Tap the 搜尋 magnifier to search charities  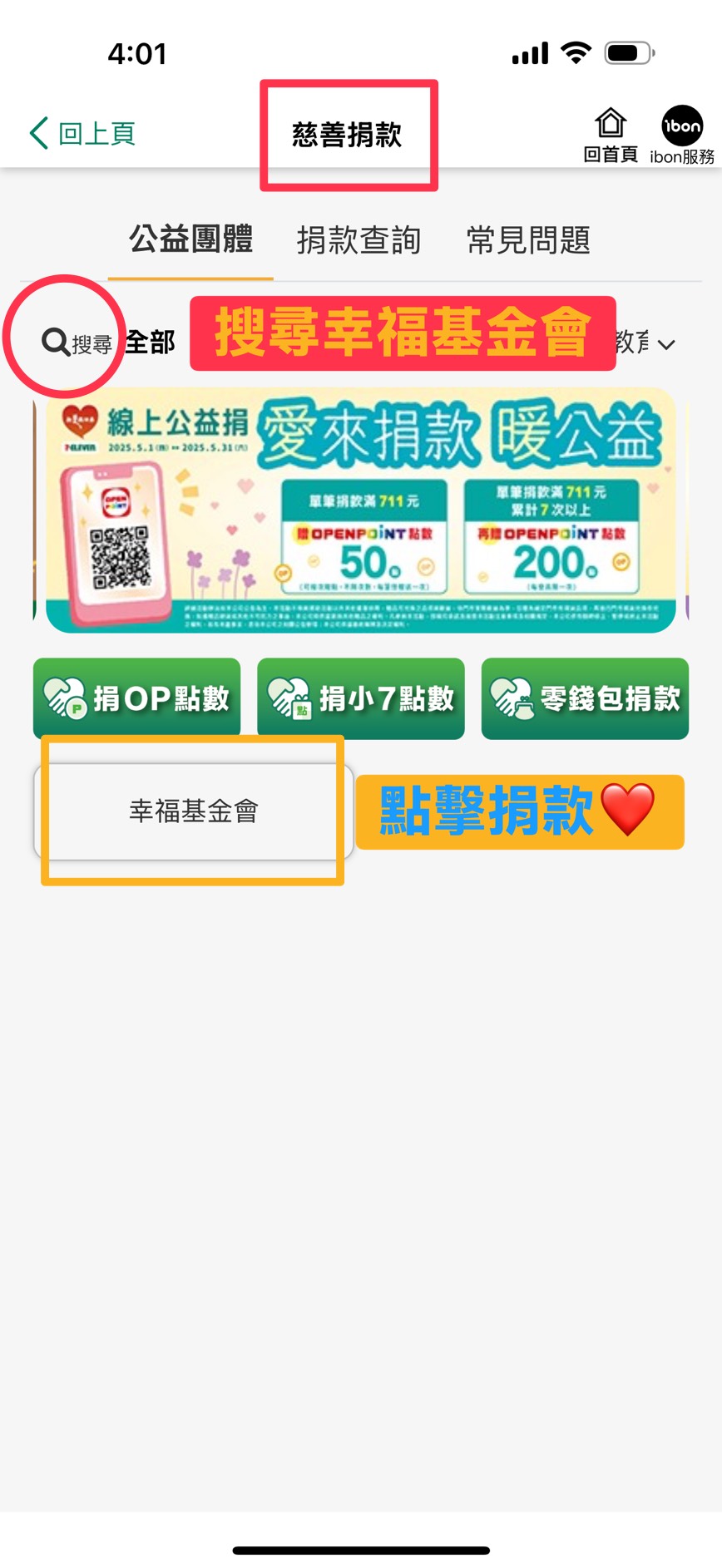coord(75,342)
